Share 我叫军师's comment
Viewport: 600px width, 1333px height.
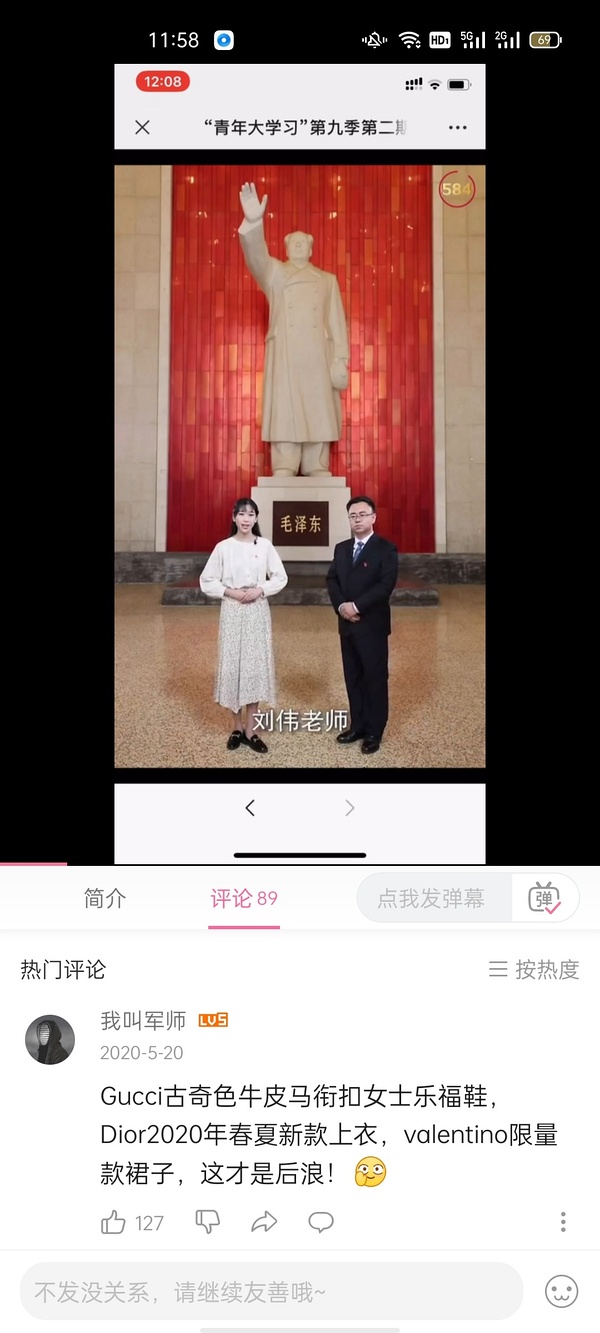click(x=264, y=1222)
